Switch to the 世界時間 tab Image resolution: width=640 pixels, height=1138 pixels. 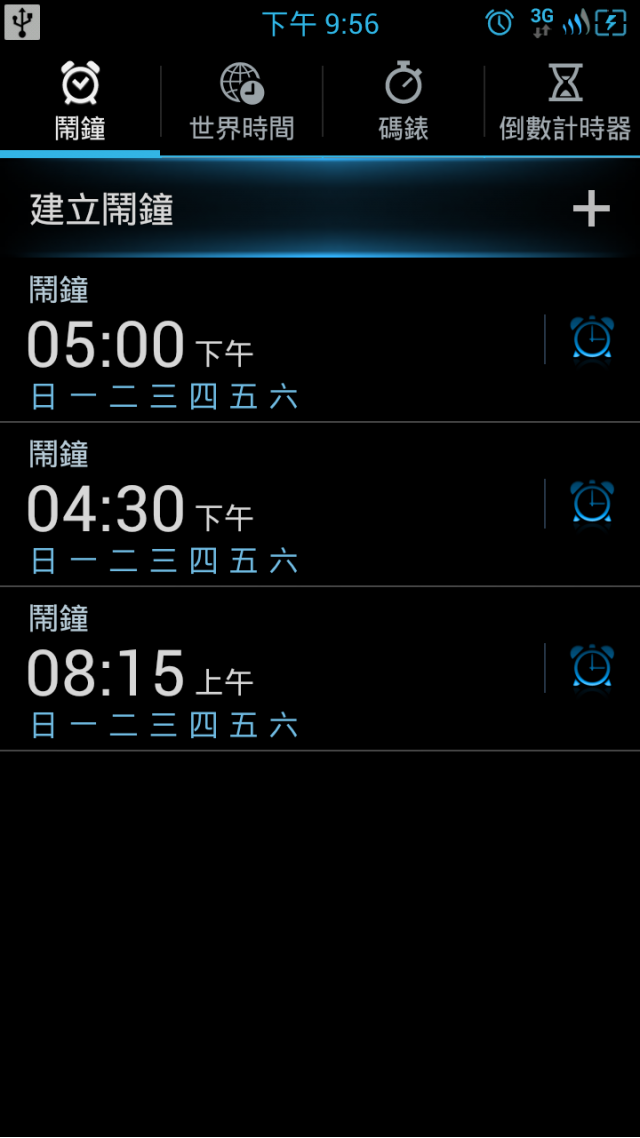click(x=241, y=103)
